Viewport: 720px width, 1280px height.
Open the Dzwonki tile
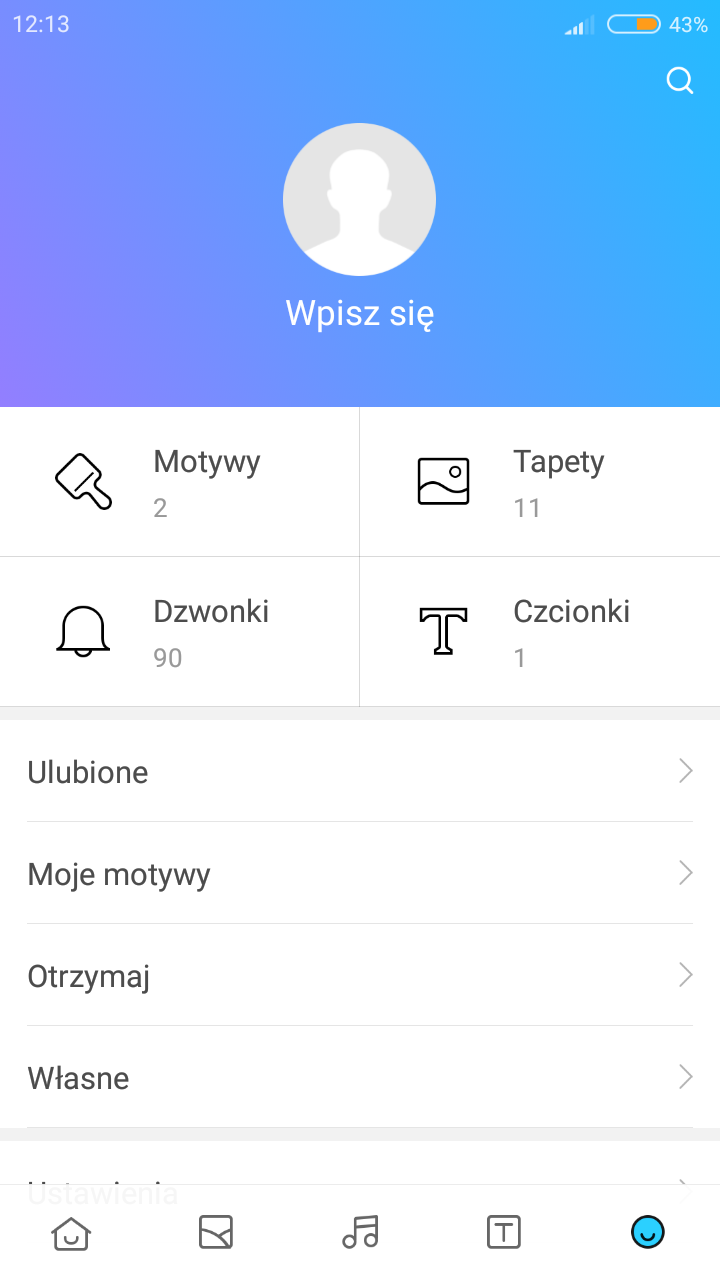(180, 632)
